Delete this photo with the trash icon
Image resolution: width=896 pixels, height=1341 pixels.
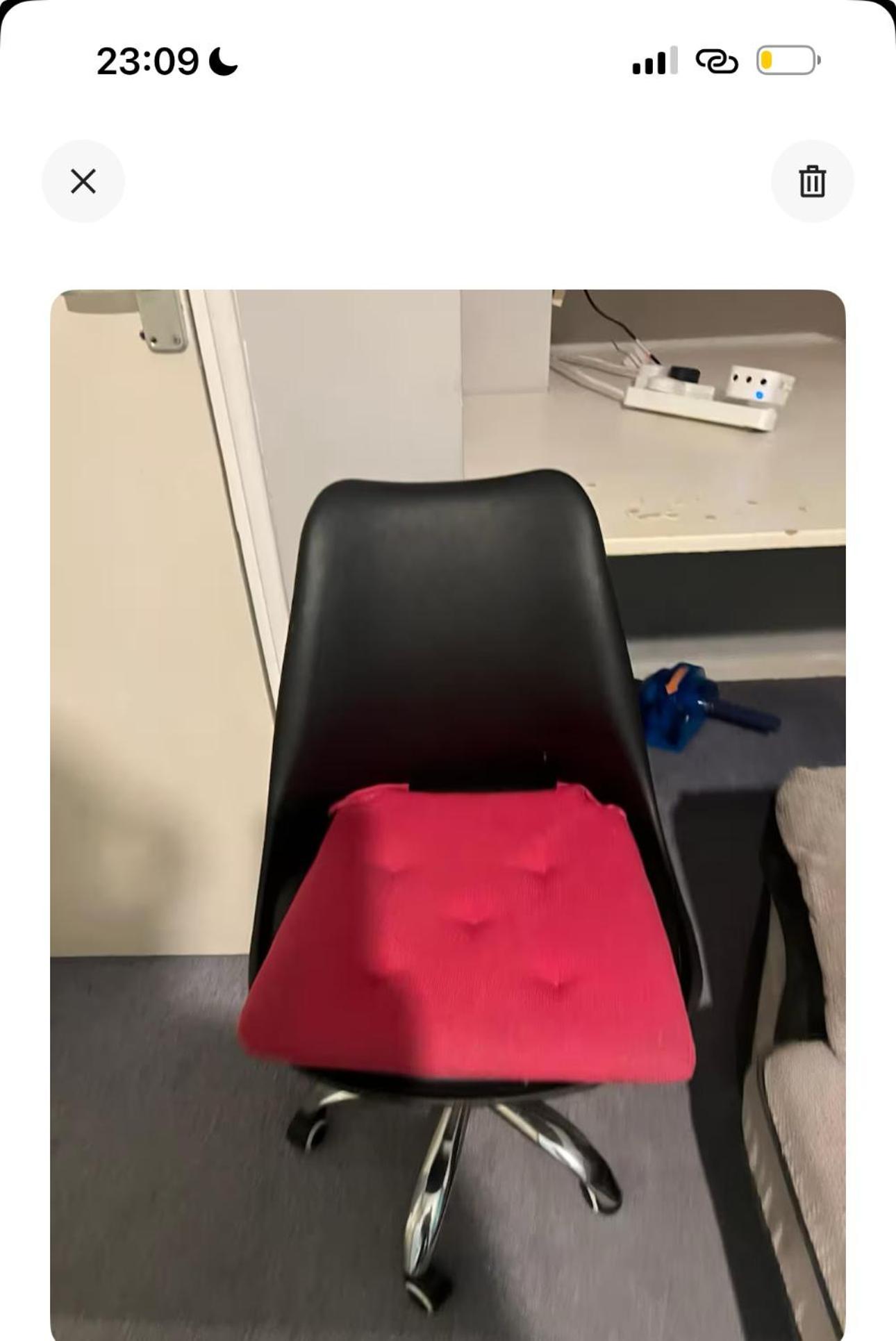click(x=812, y=181)
